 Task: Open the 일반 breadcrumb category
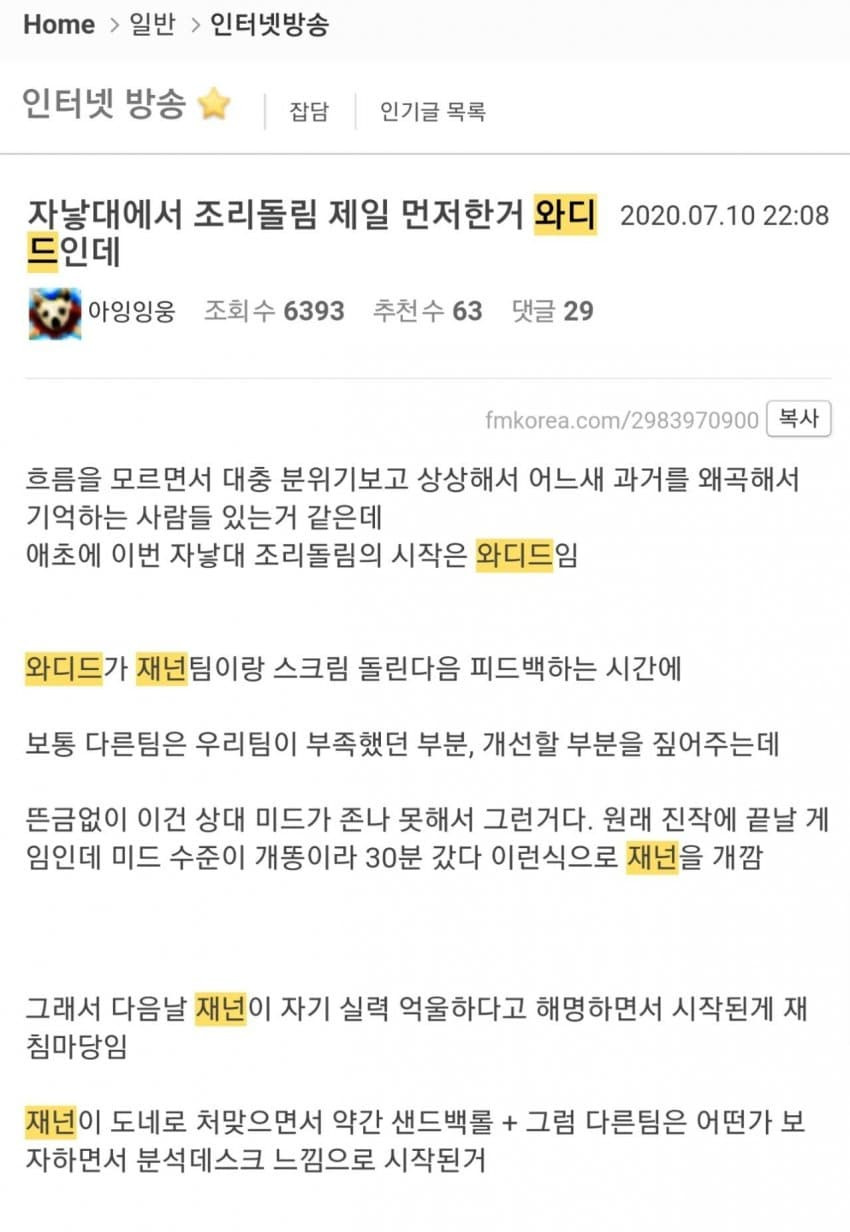[x=152, y=24]
